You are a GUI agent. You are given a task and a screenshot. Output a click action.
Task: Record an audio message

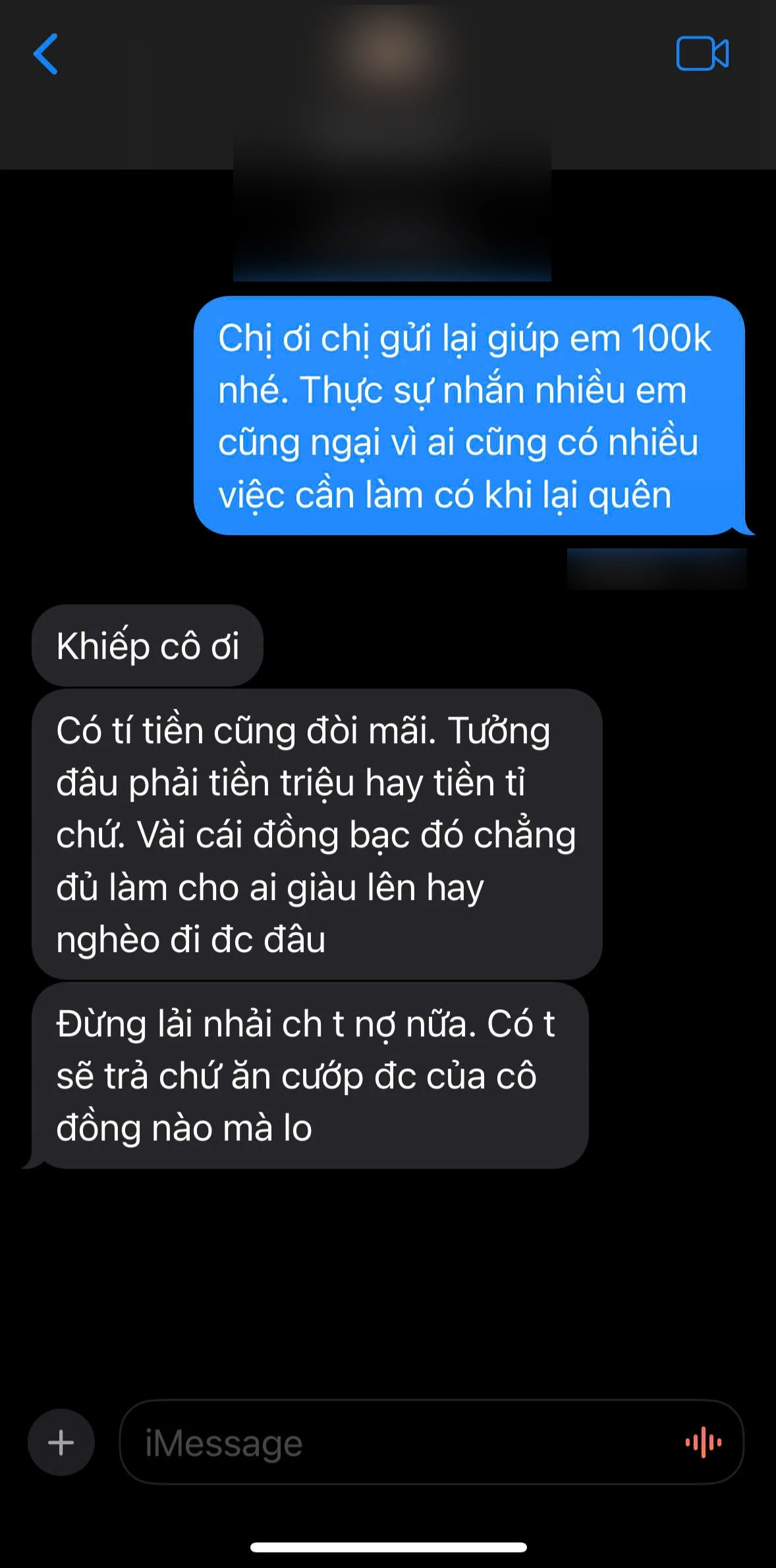(703, 1442)
